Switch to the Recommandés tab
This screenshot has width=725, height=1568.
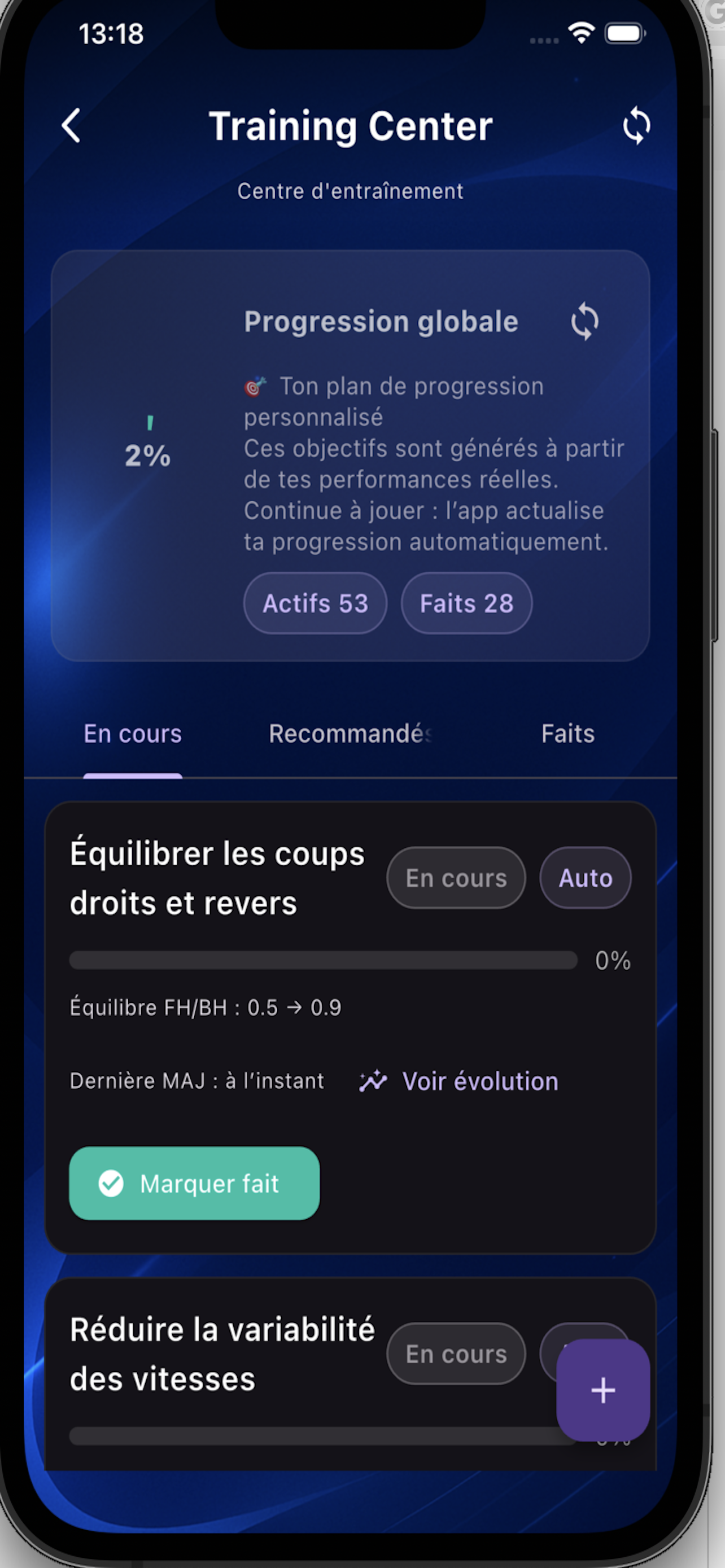[x=351, y=734]
